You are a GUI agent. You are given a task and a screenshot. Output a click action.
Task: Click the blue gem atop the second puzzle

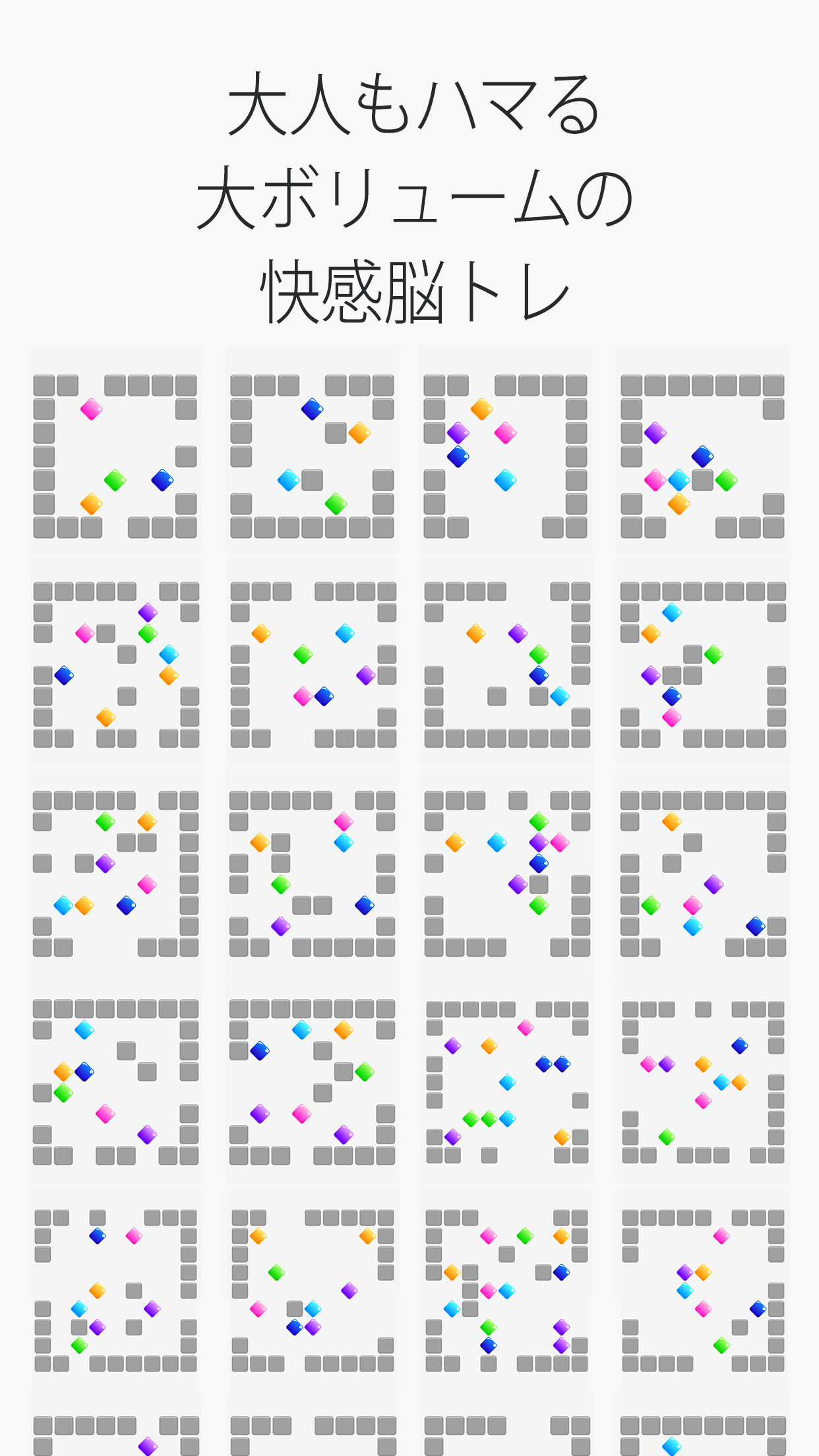311,409
